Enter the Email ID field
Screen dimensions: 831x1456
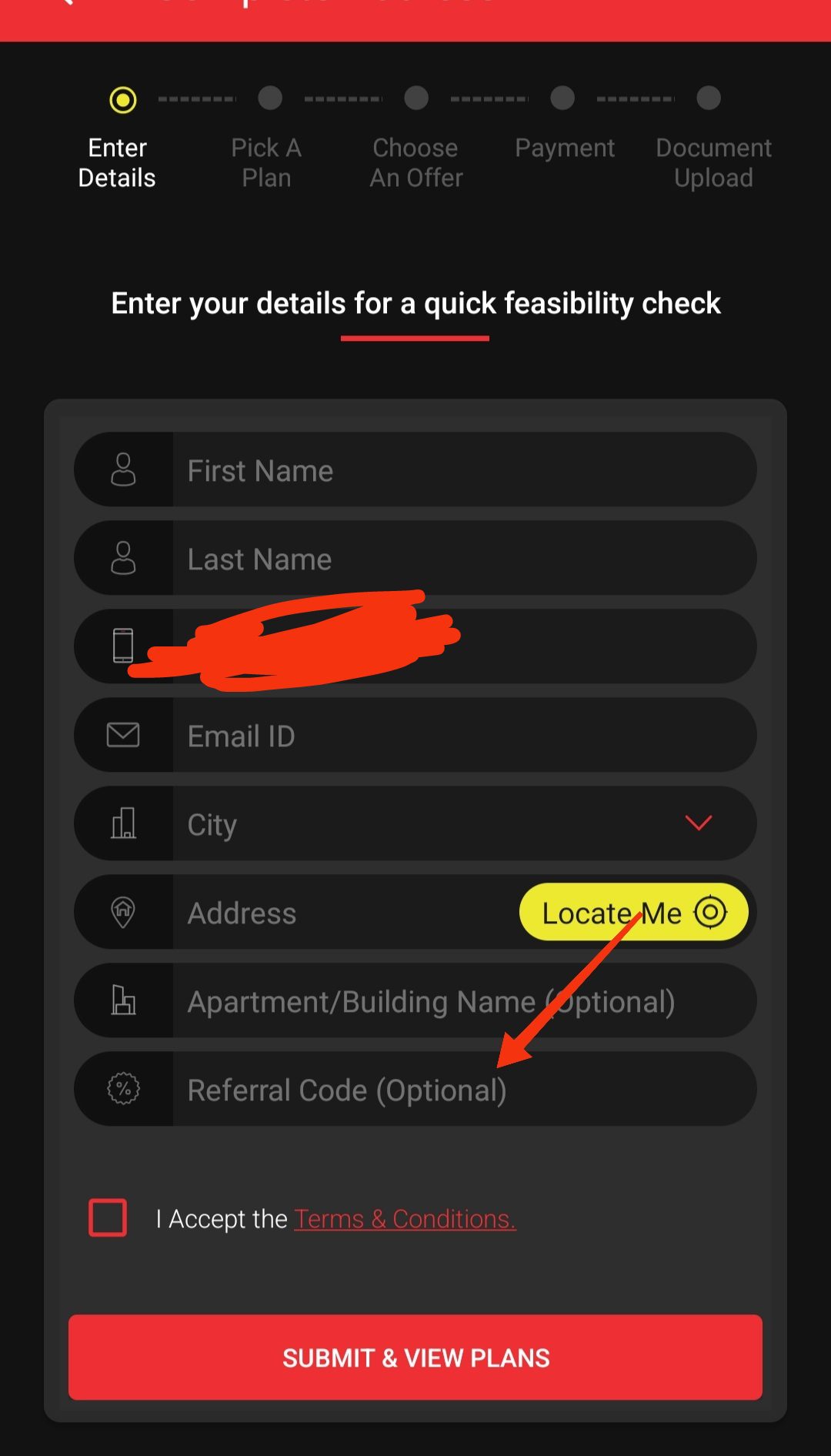462,736
